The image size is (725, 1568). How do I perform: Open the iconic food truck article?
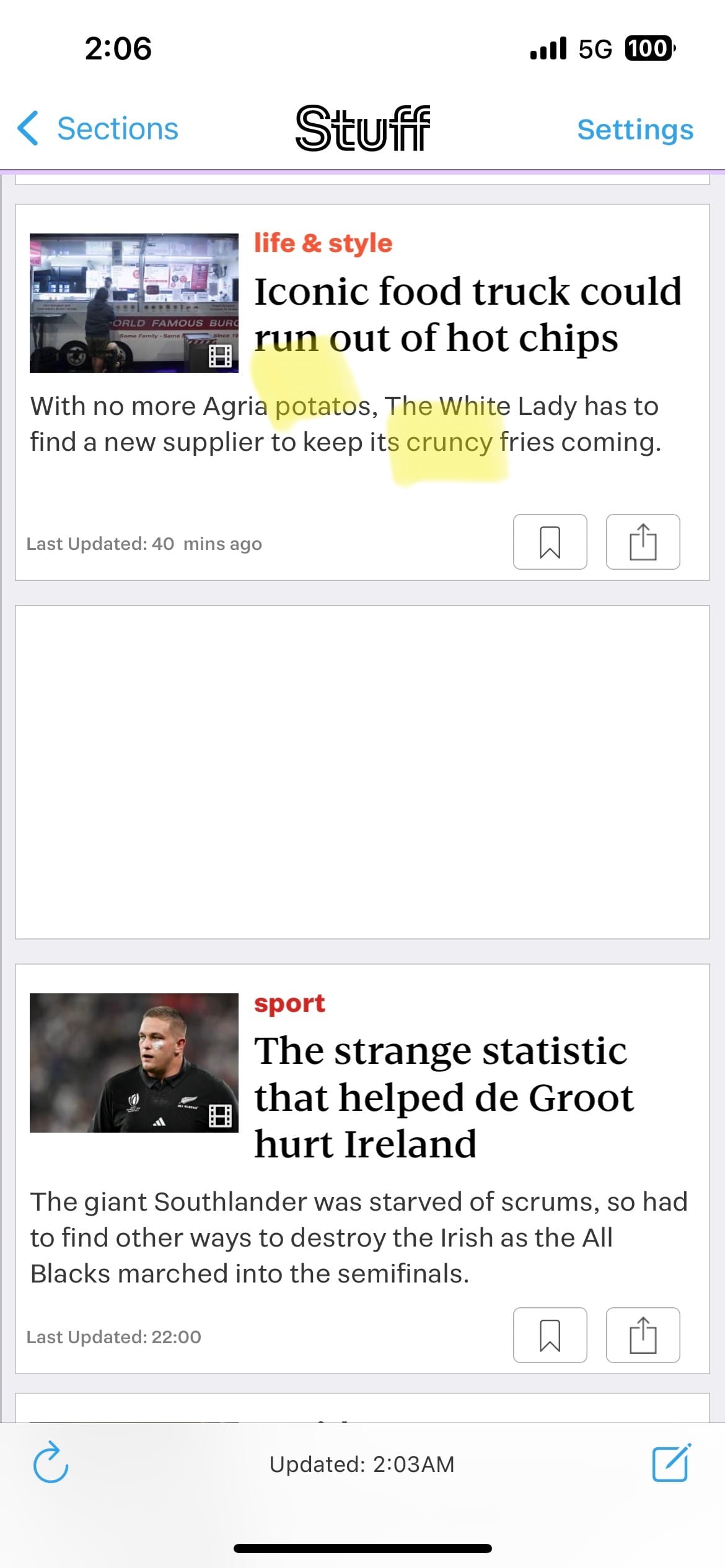[467, 315]
